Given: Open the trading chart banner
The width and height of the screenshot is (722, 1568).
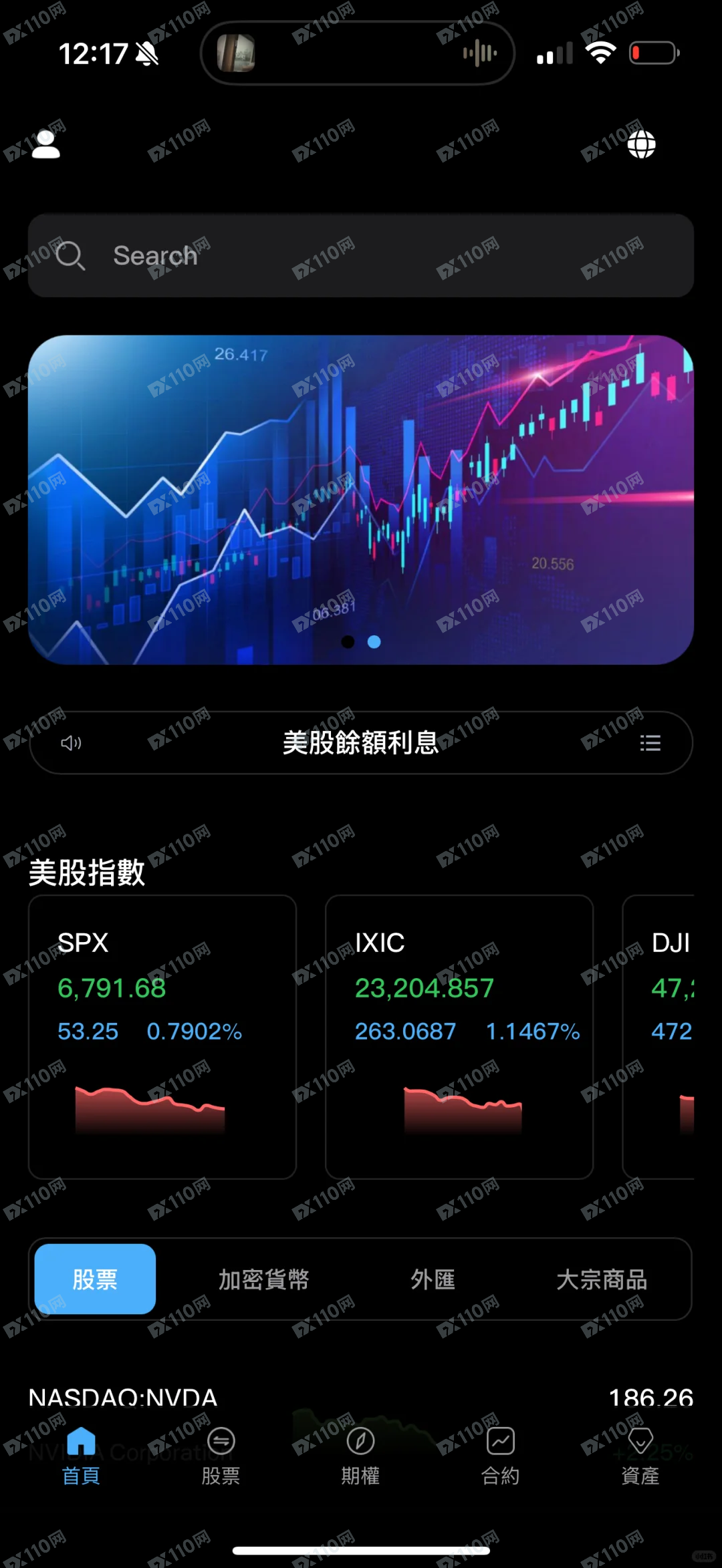Looking at the screenshot, I should click(361, 500).
